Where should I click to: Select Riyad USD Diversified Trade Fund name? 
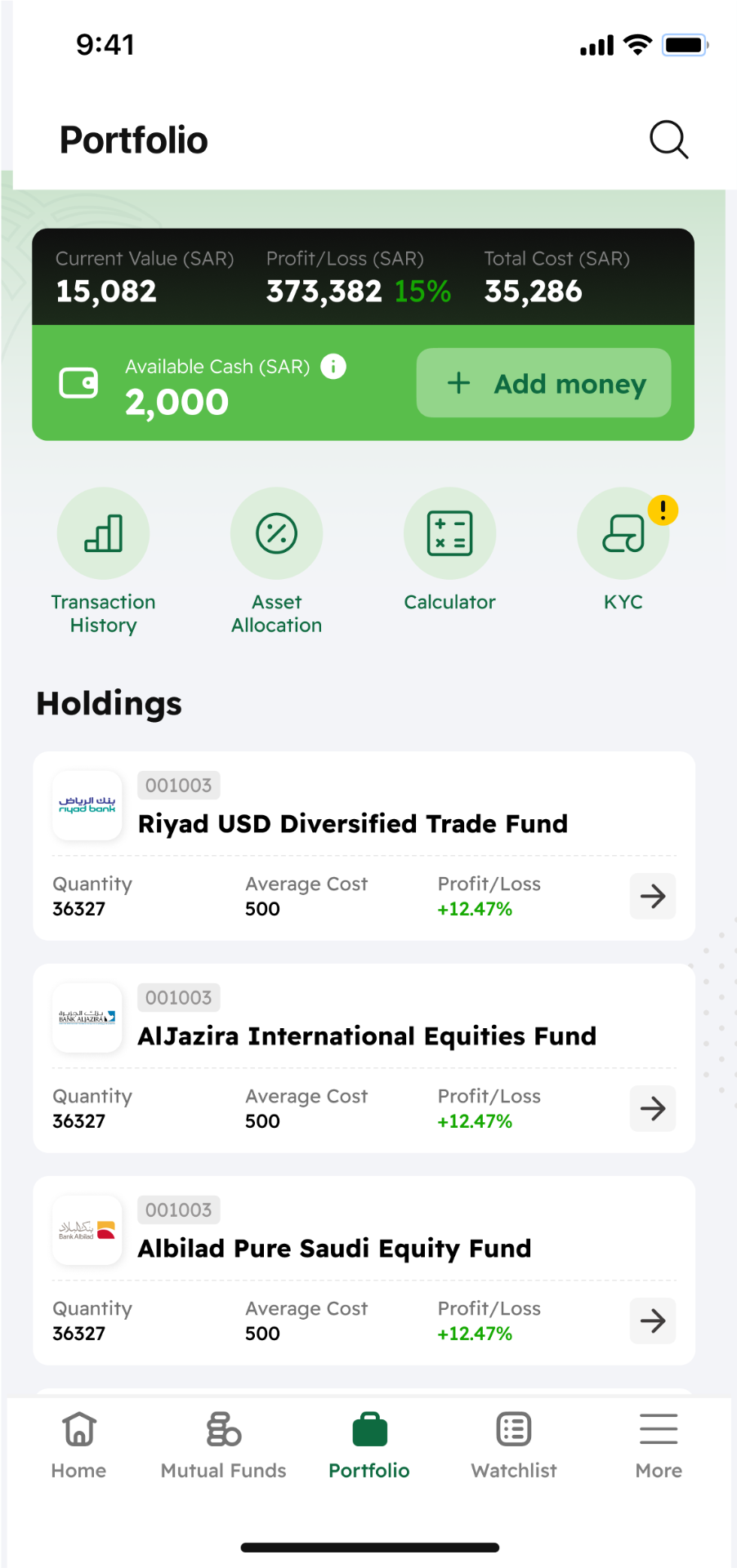(x=353, y=823)
